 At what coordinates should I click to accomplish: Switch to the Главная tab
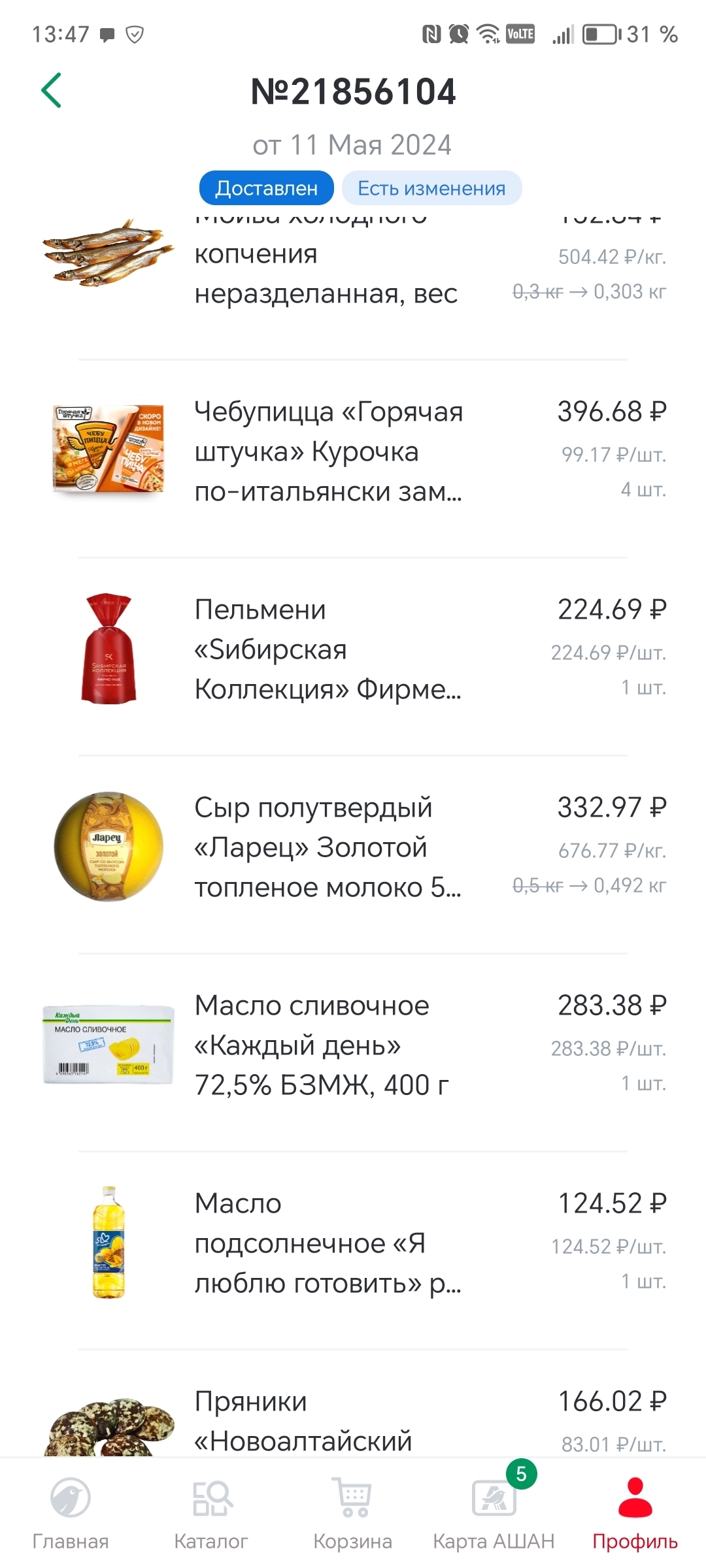pos(71,1513)
